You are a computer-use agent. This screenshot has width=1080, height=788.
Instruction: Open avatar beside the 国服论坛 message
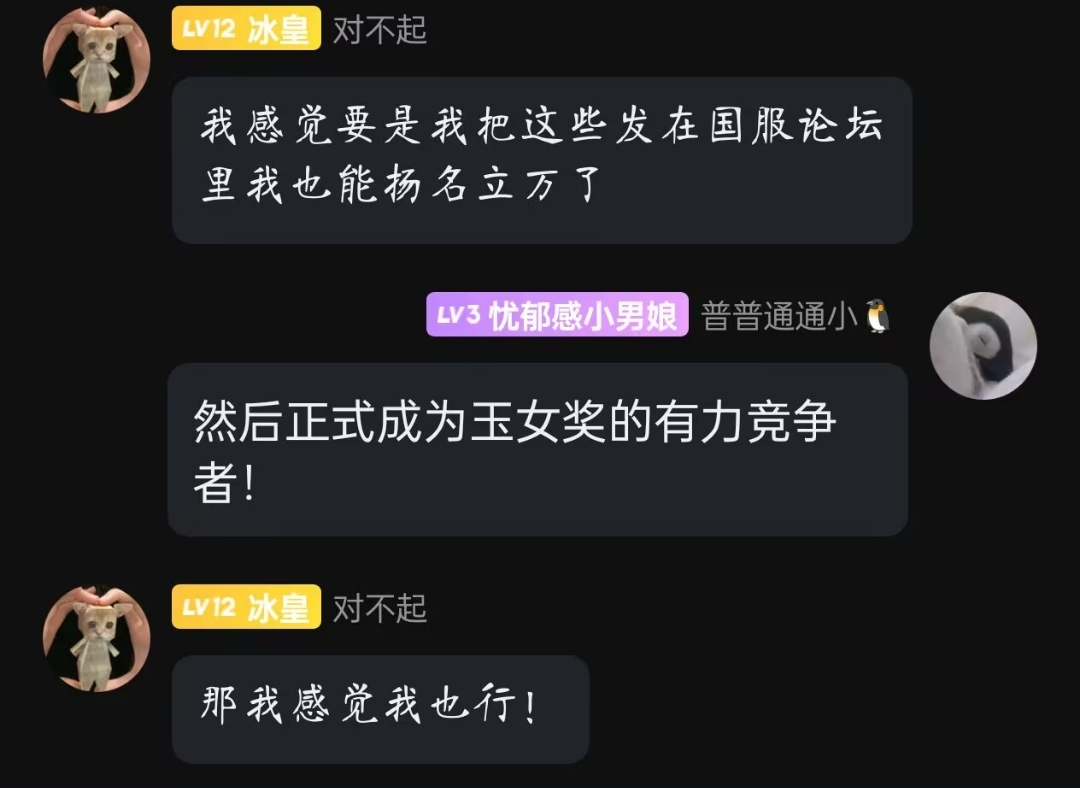tap(96, 59)
